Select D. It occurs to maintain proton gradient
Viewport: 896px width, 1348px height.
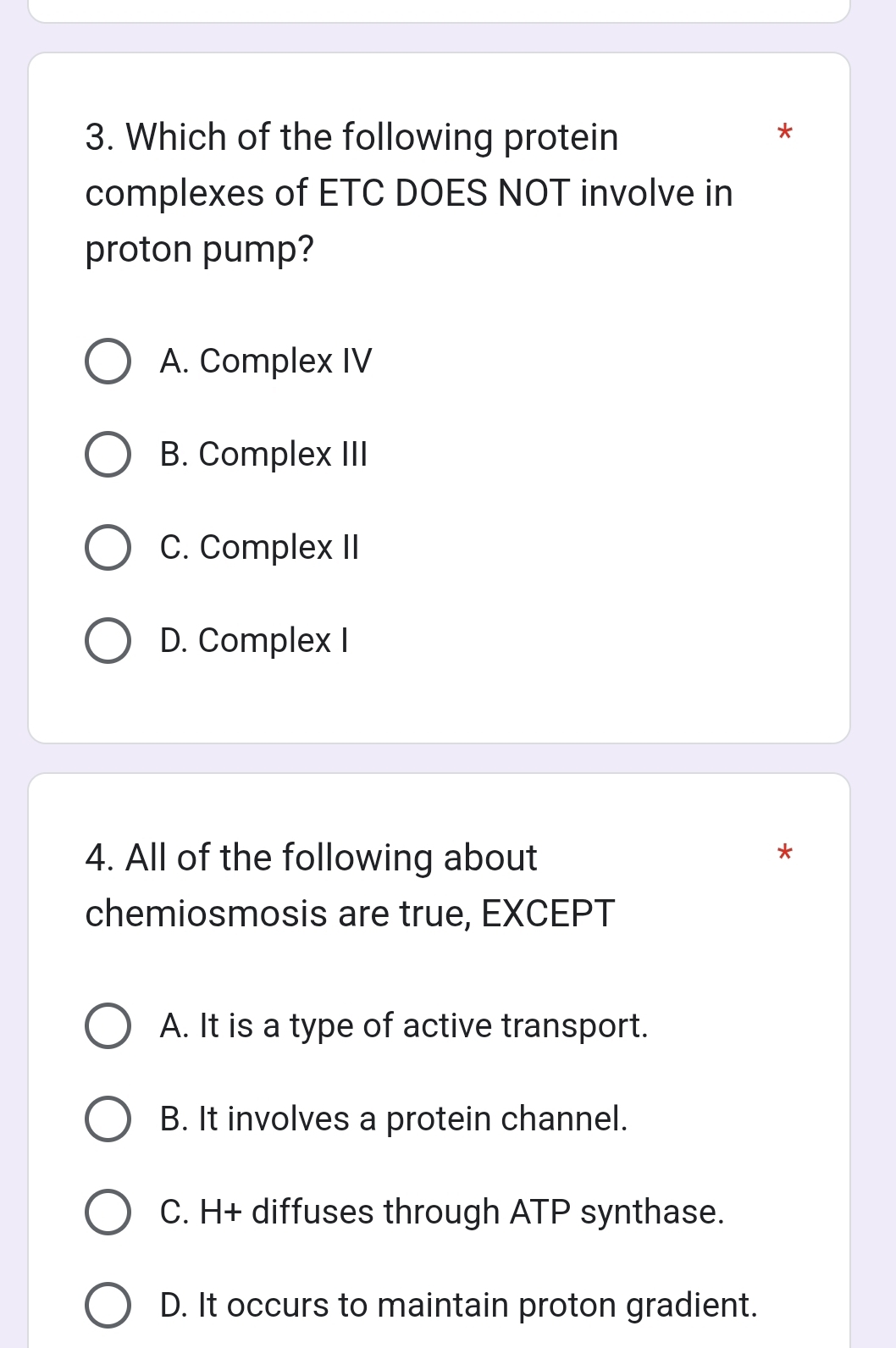108,1305
